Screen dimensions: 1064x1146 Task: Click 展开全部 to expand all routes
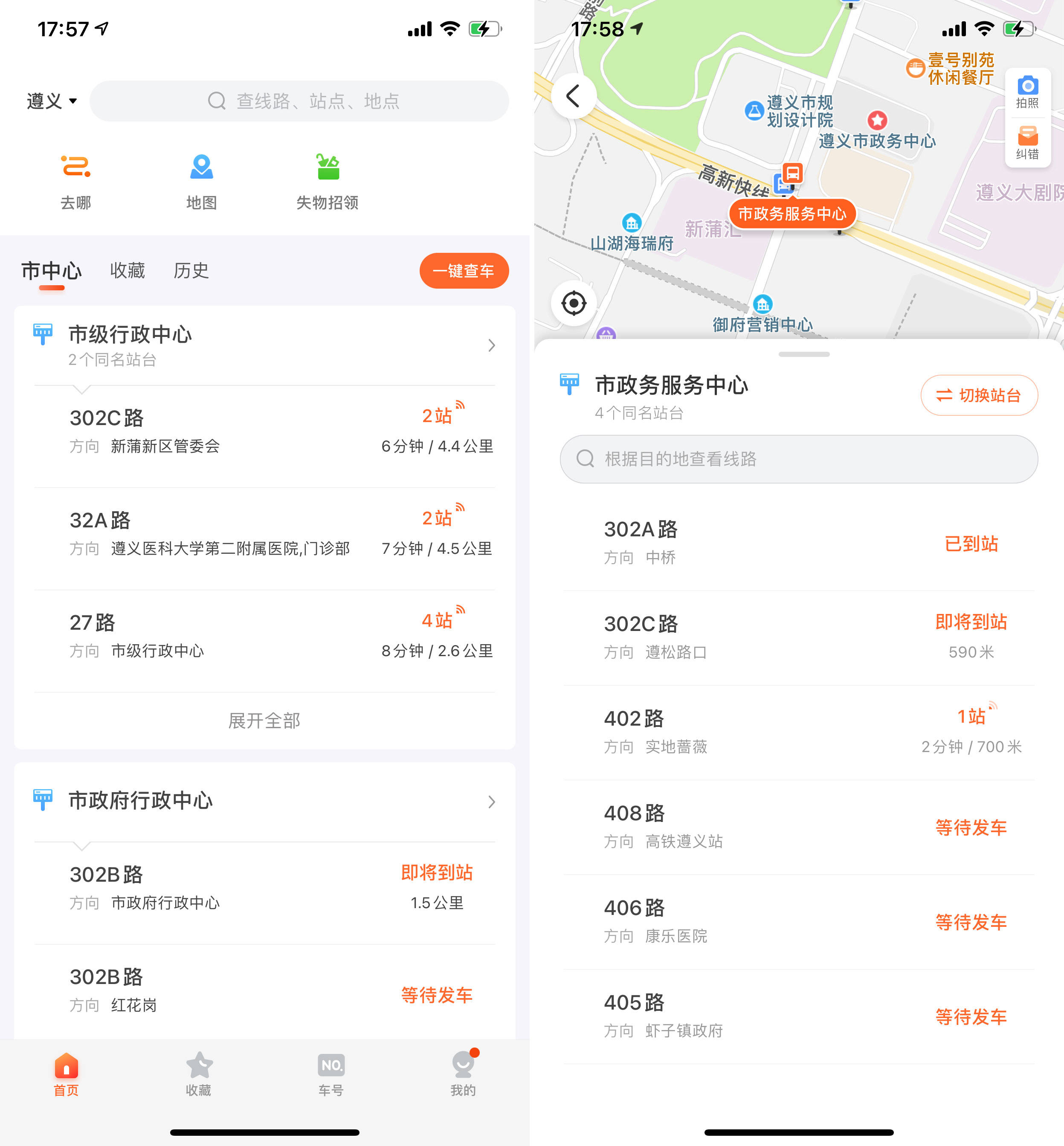pos(264,721)
